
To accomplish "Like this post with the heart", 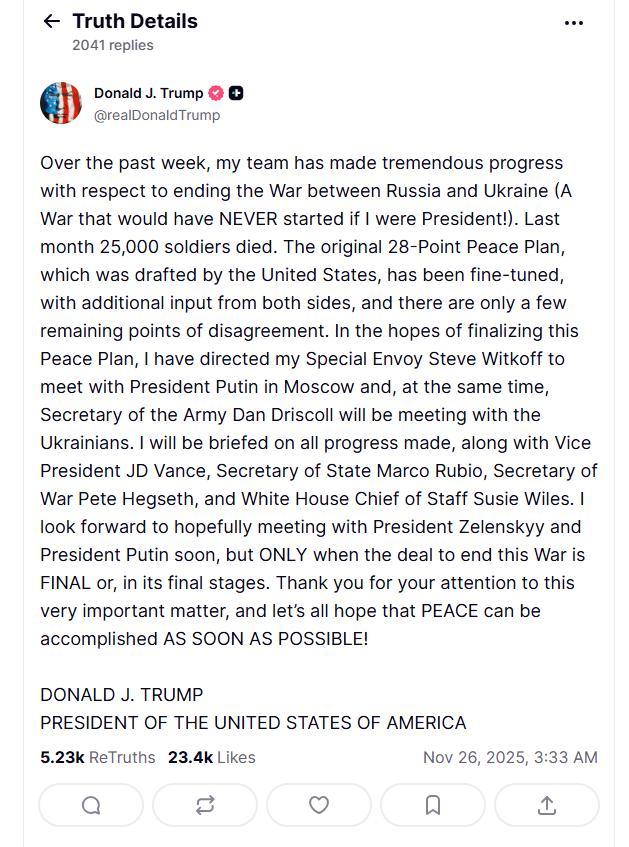I will (x=319, y=805).
